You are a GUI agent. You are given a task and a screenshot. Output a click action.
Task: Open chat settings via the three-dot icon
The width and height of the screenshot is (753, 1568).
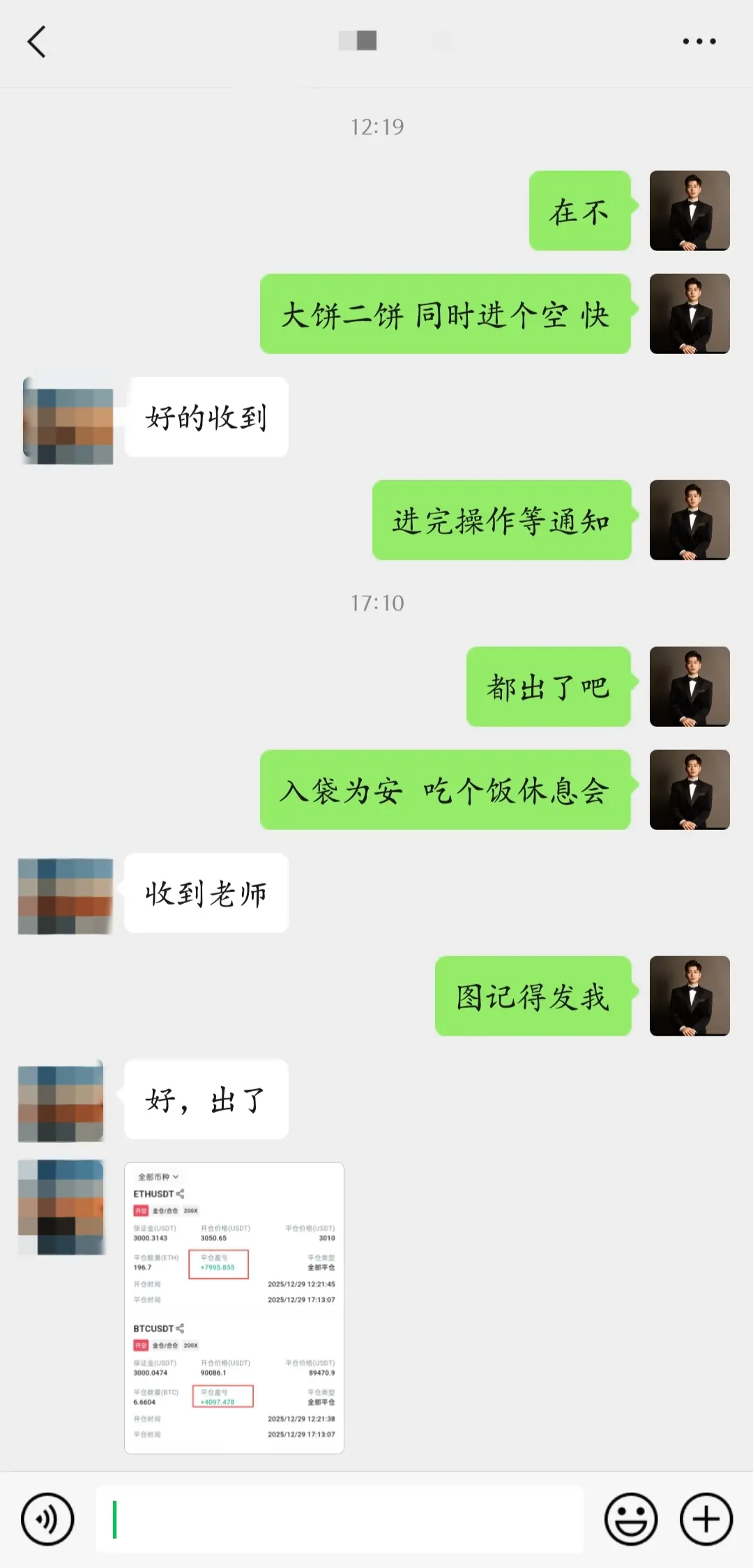[699, 42]
